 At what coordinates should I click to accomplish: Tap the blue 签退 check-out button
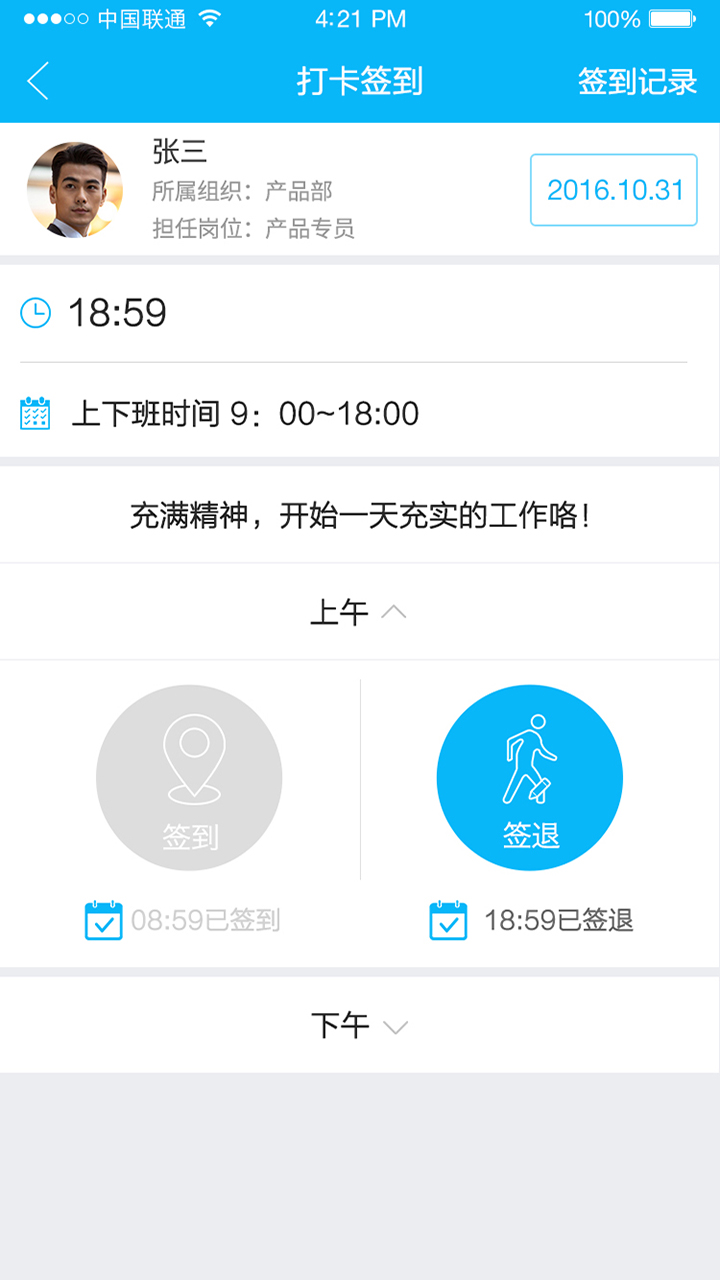click(x=530, y=778)
